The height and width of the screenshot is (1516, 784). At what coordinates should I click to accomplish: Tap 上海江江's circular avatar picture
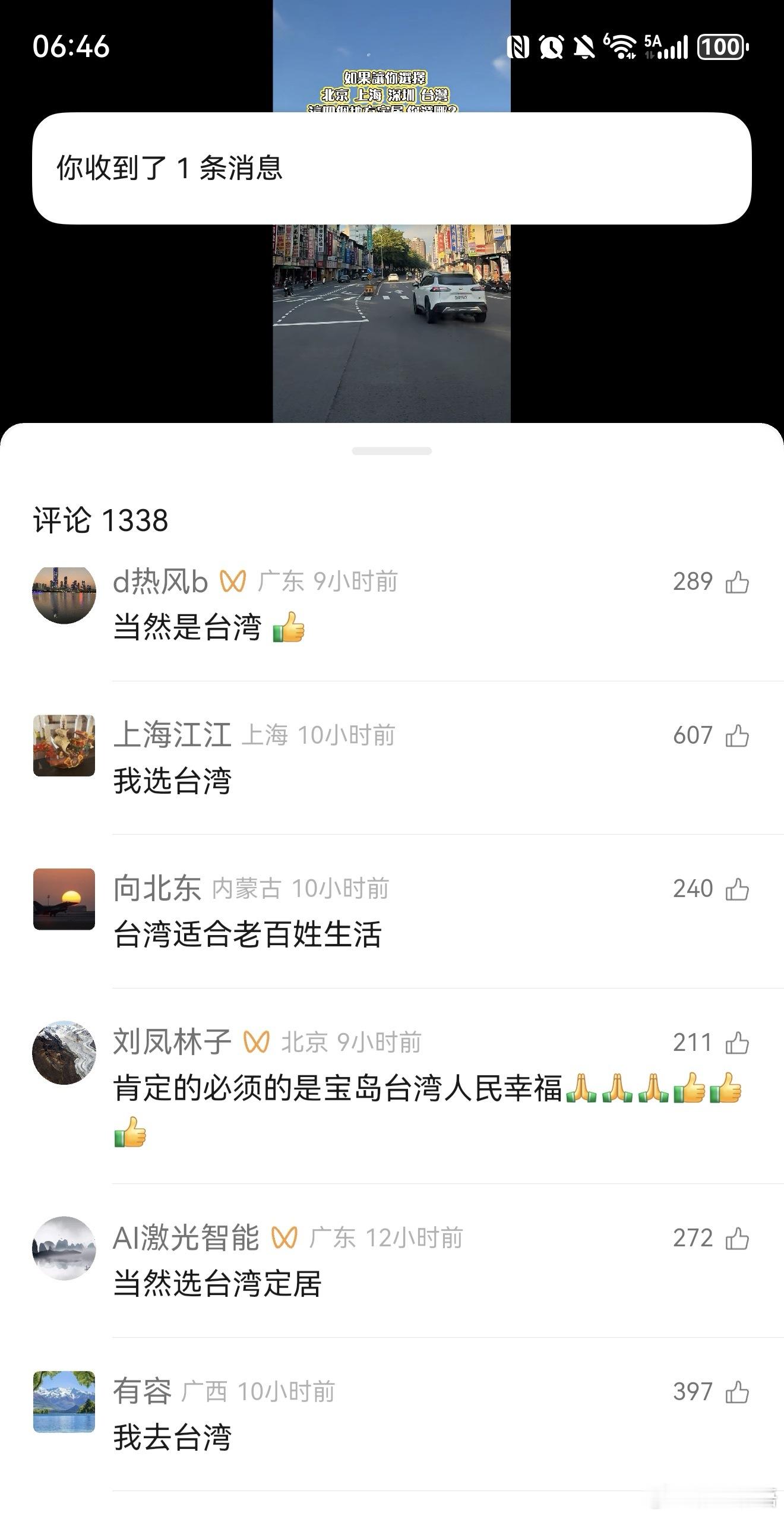tap(64, 745)
